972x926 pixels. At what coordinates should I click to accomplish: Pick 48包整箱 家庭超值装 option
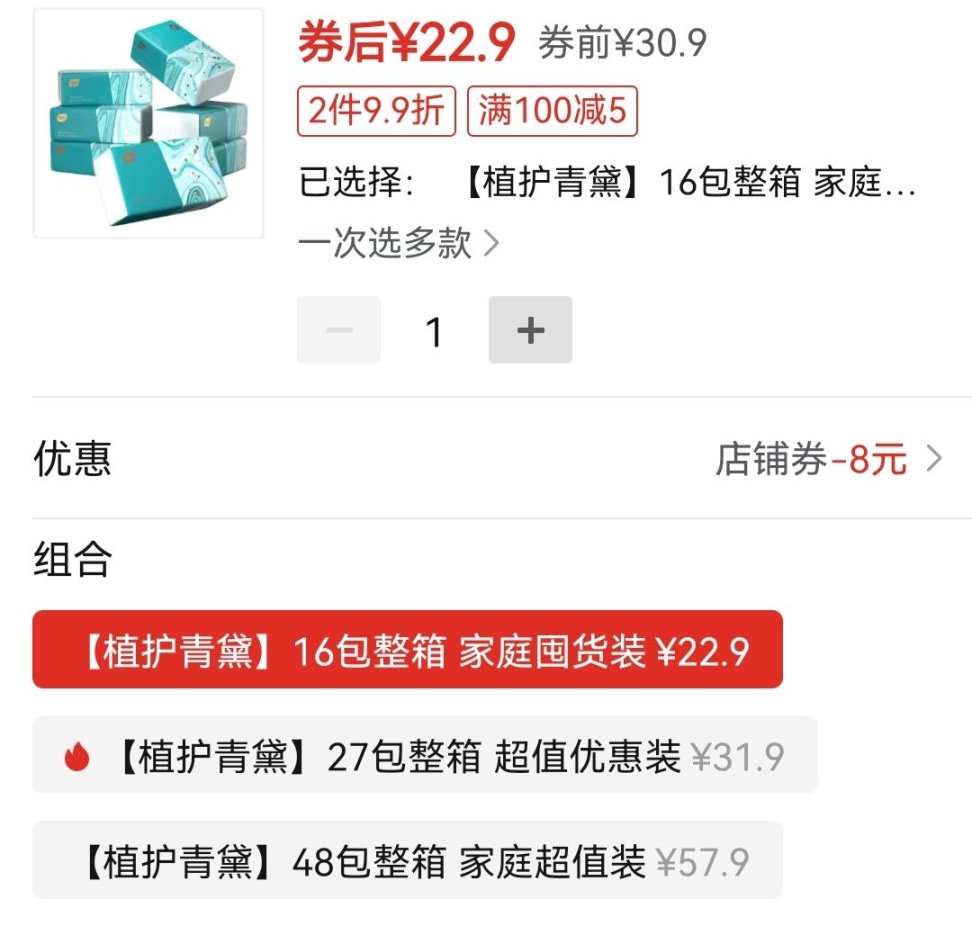click(407, 861)
